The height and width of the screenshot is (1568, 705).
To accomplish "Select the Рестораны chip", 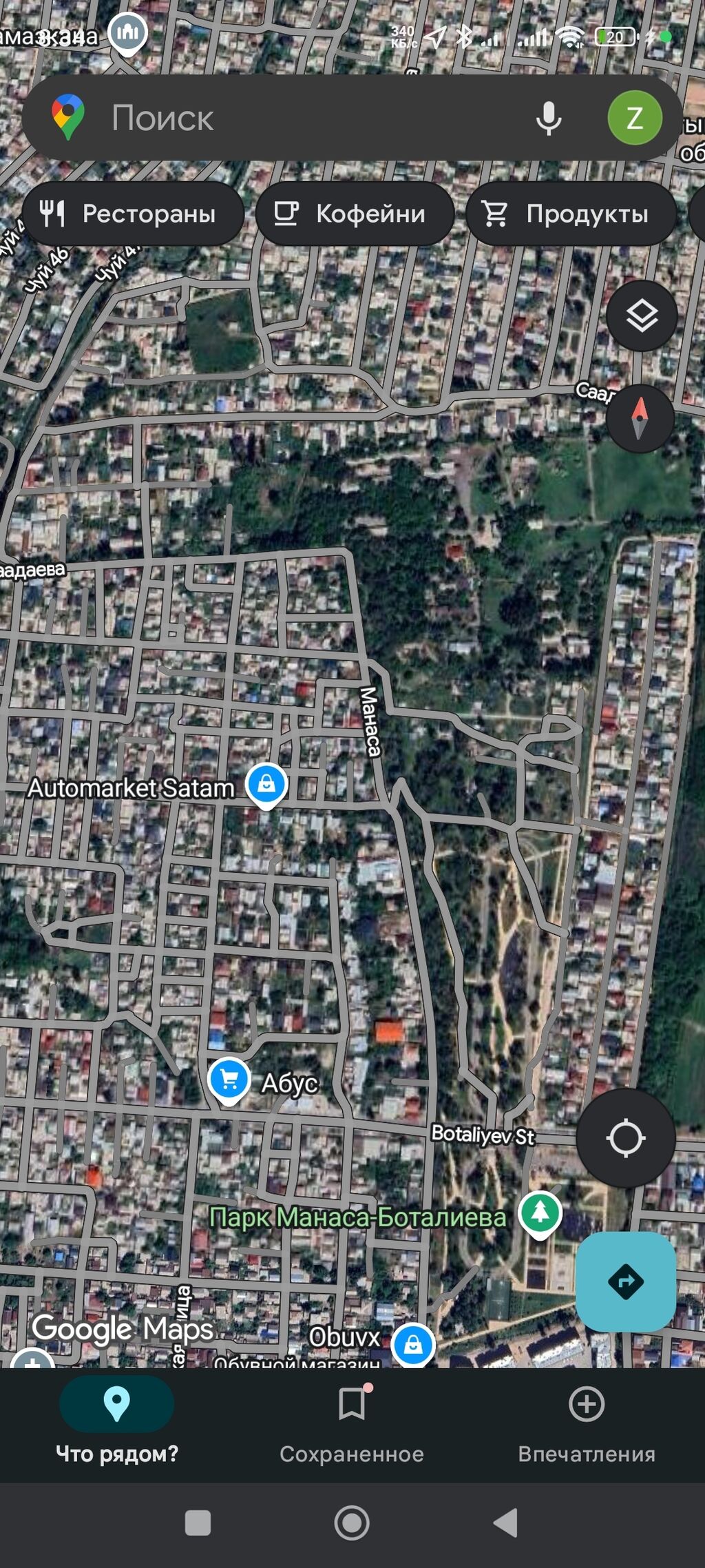I will point(132,214).
